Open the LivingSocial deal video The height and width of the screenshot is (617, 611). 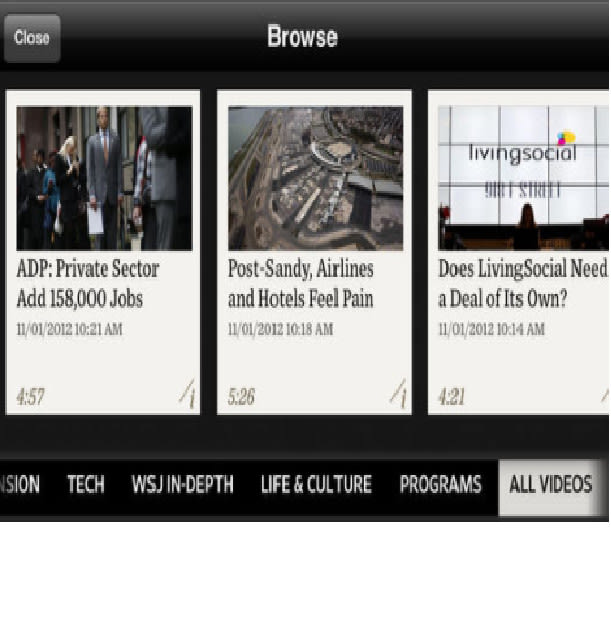point(522,178)
